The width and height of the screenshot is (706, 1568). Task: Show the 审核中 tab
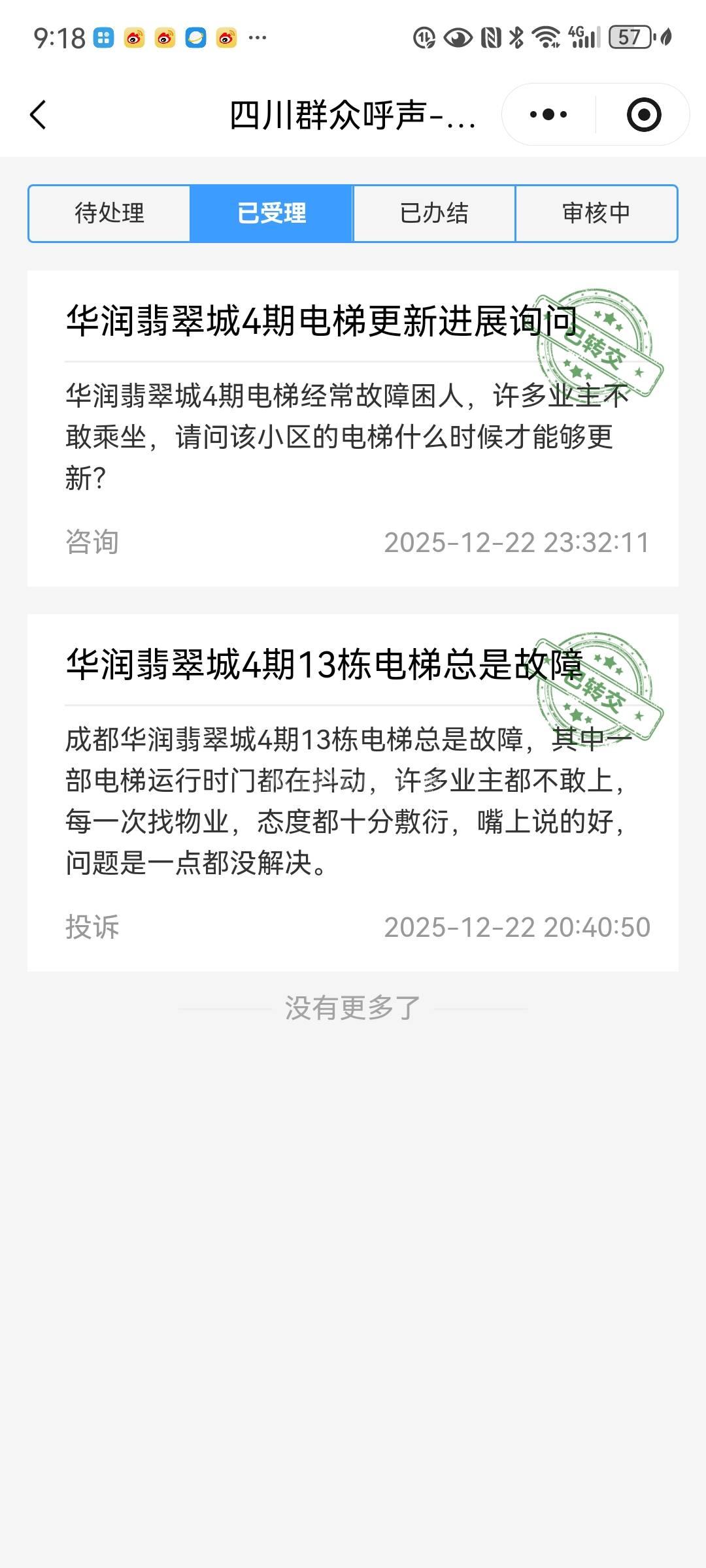click(x=596, y=214)
